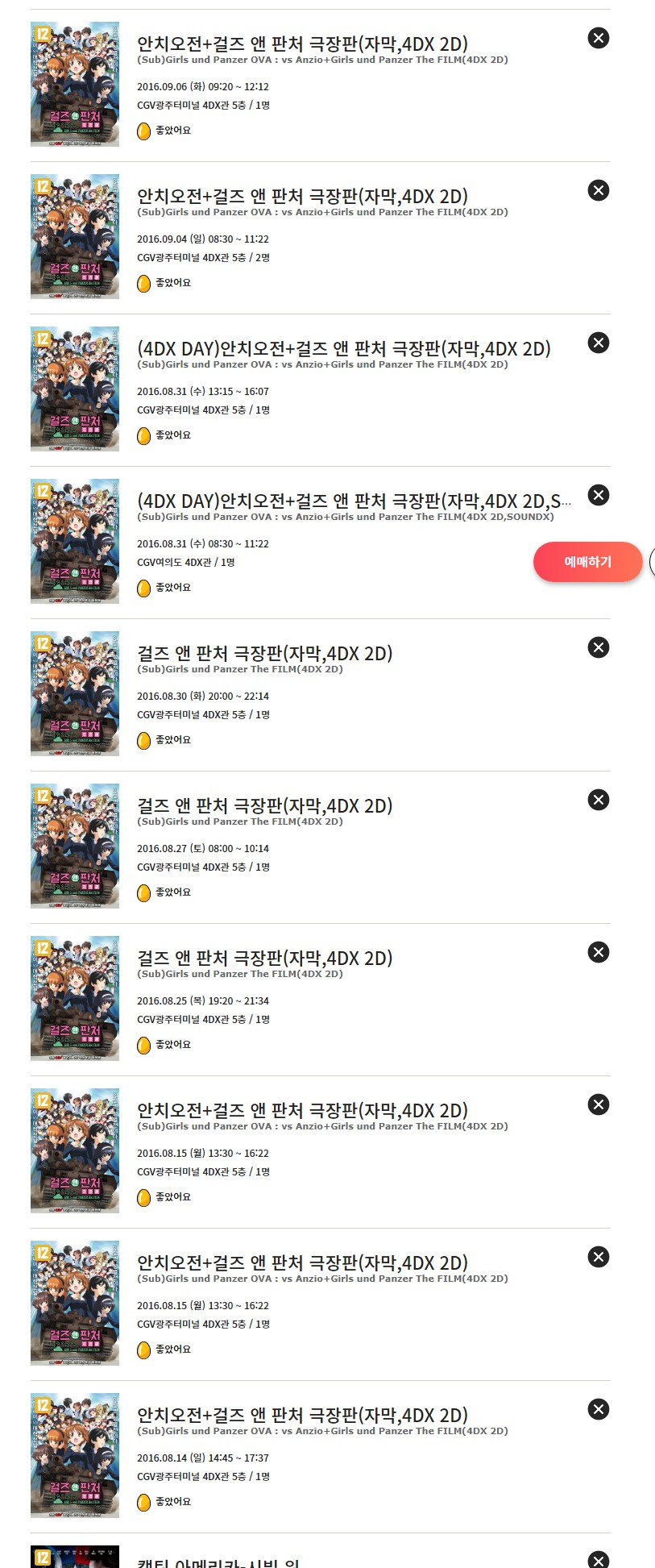The width and height of the screenshot is (655, 1568).
Task: Delete the 2016.08.25 viewing record
Action: (x=599, y=952)
